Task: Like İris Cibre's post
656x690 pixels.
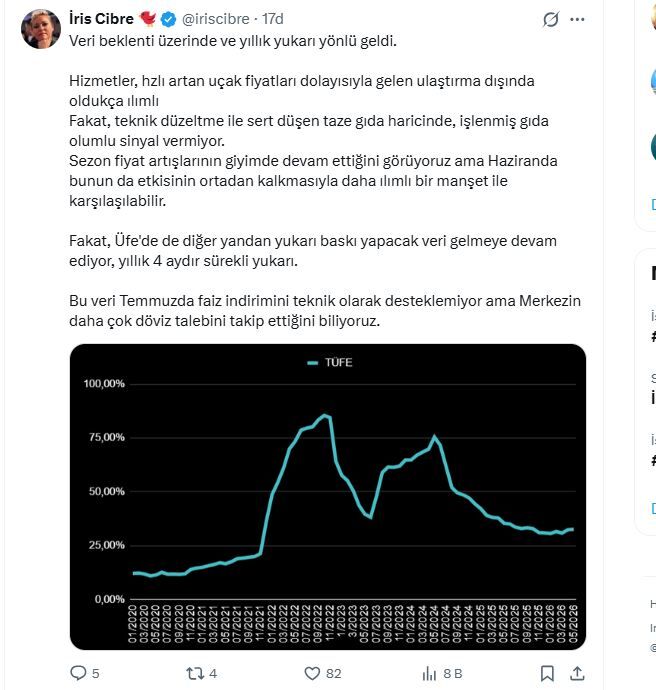Action: coord(323,673)
